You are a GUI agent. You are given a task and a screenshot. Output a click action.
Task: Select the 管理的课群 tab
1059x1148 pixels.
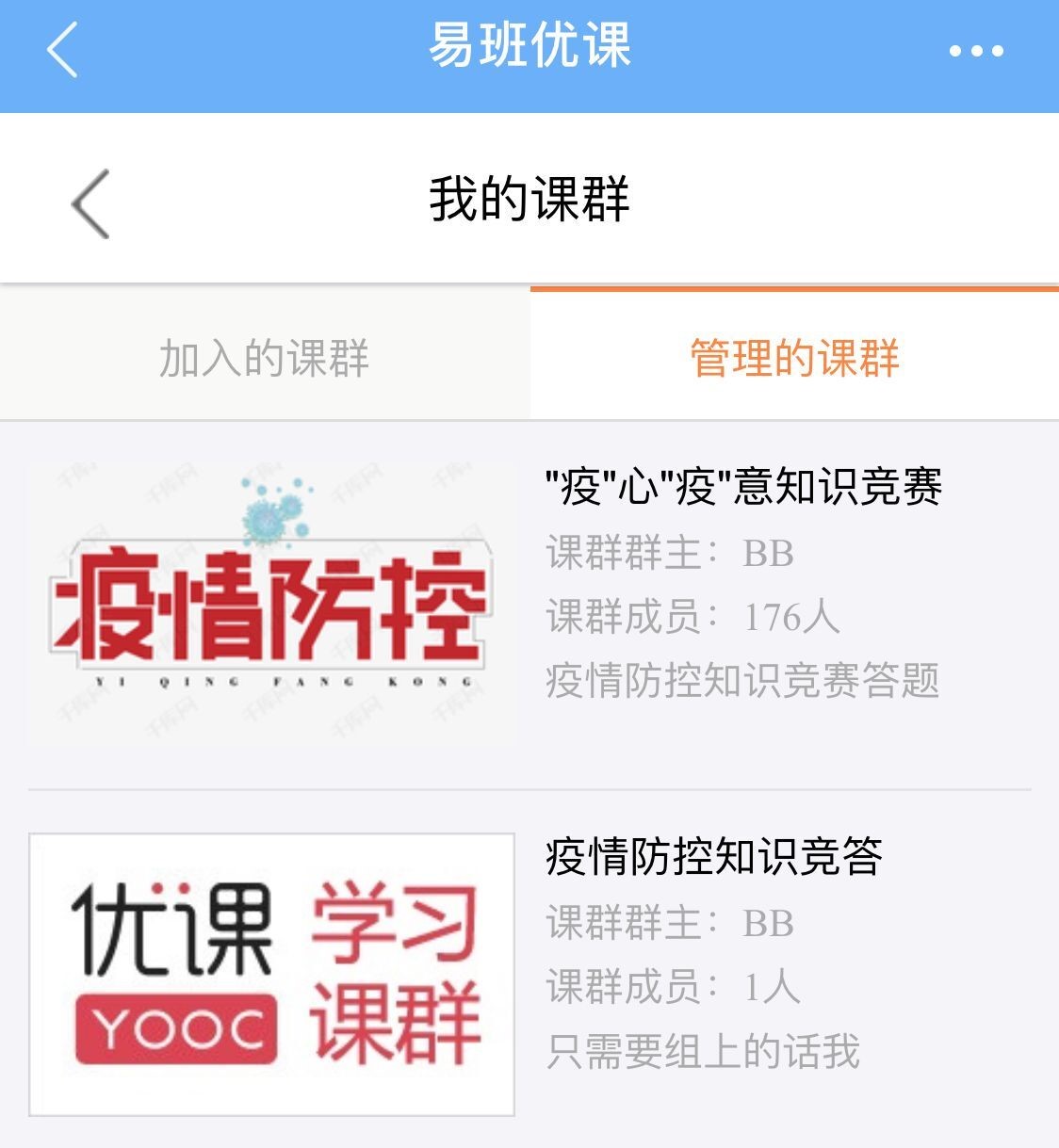[x=794, y=358]
